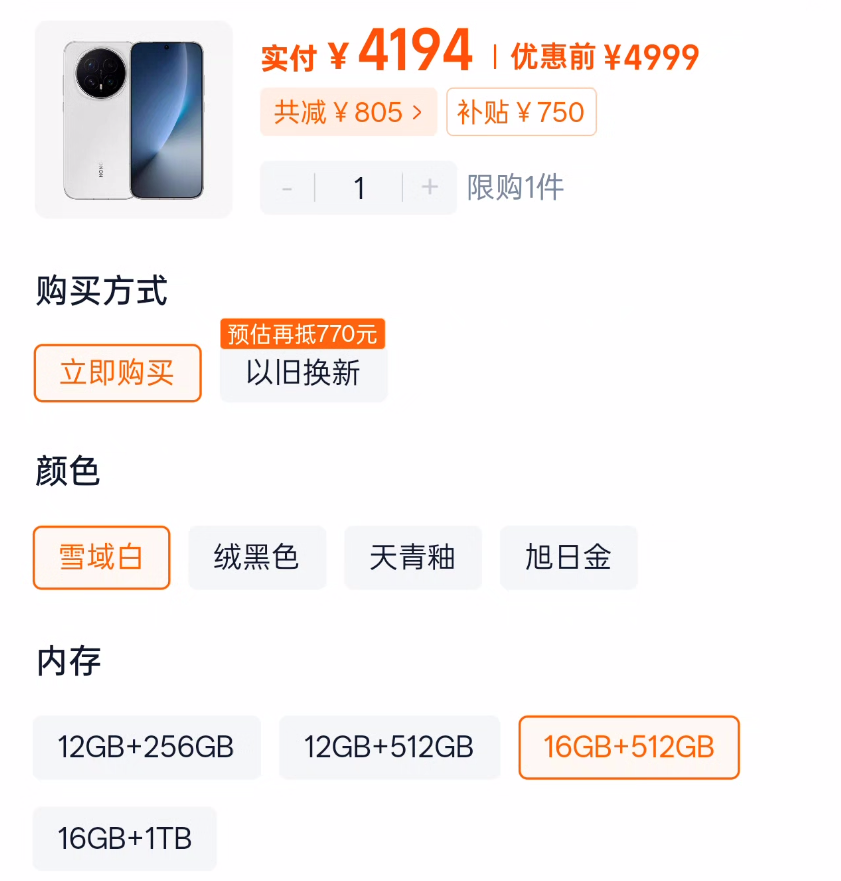Click the selected 16GB+512GB memory option
Viewport: 841px width, 881px height.
[x=628, y=747]
